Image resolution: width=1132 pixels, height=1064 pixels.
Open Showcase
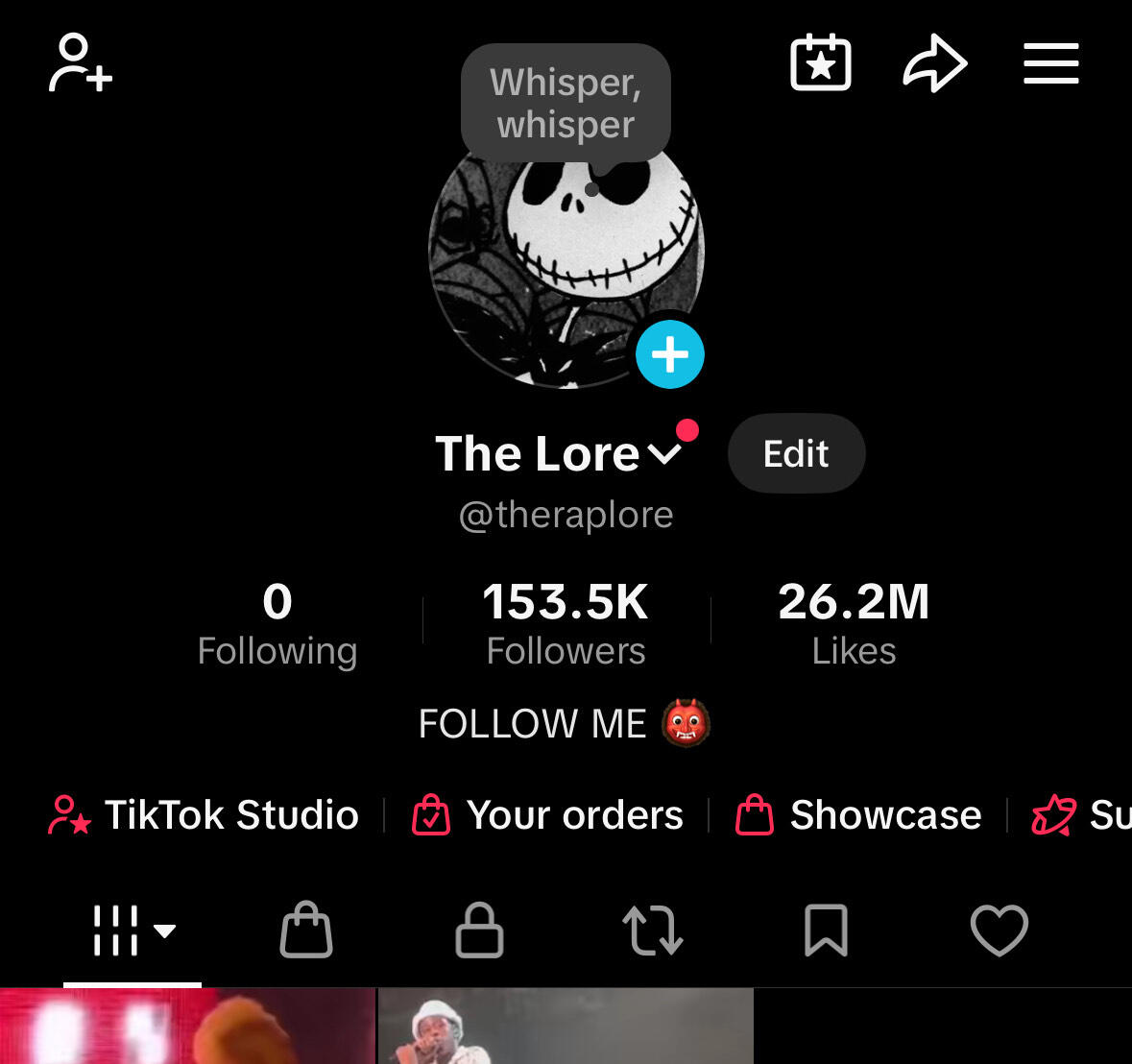pyautogui.click(x=858, y=815)
